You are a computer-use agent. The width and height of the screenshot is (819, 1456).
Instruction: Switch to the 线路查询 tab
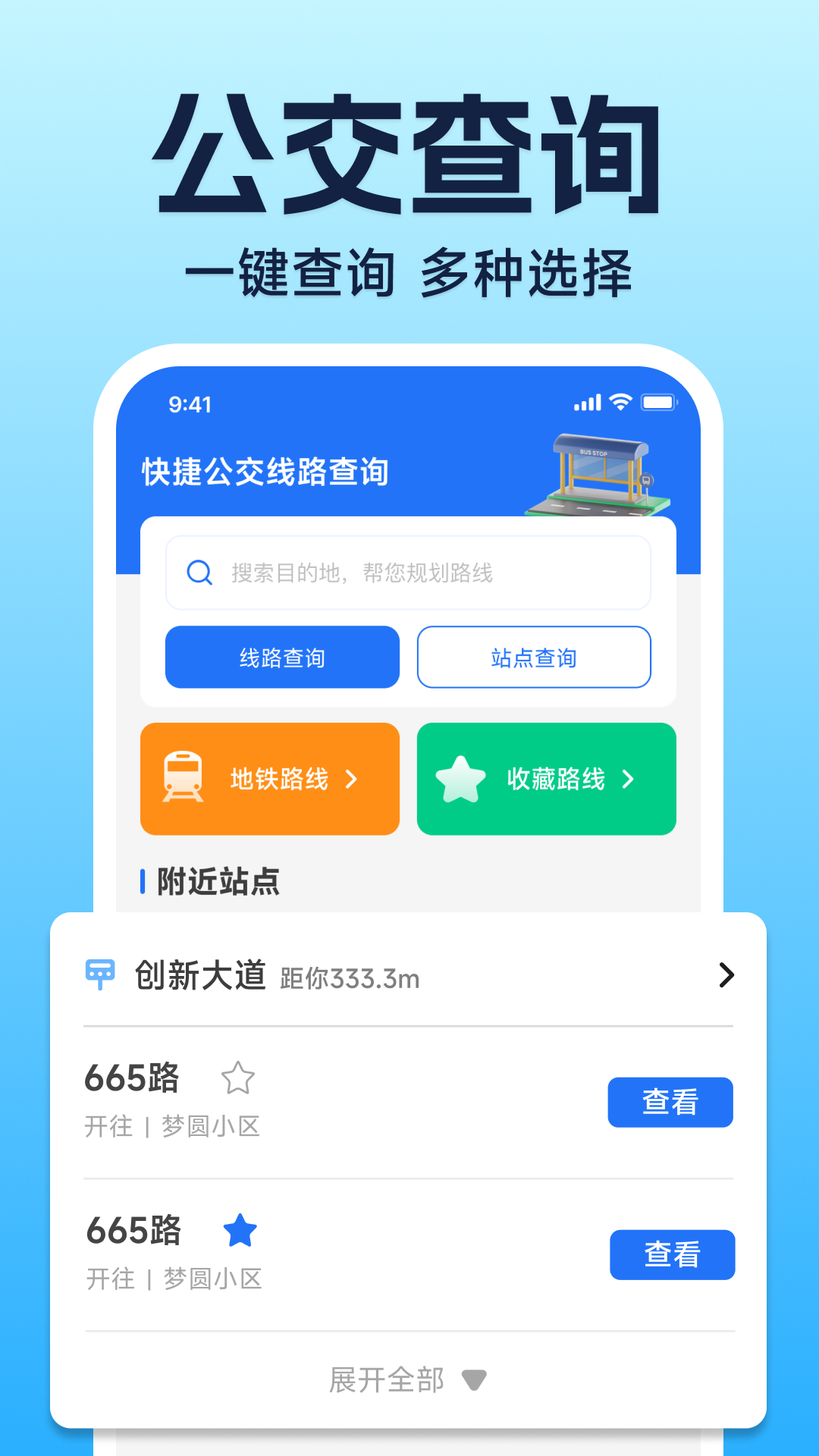point(281,657)
